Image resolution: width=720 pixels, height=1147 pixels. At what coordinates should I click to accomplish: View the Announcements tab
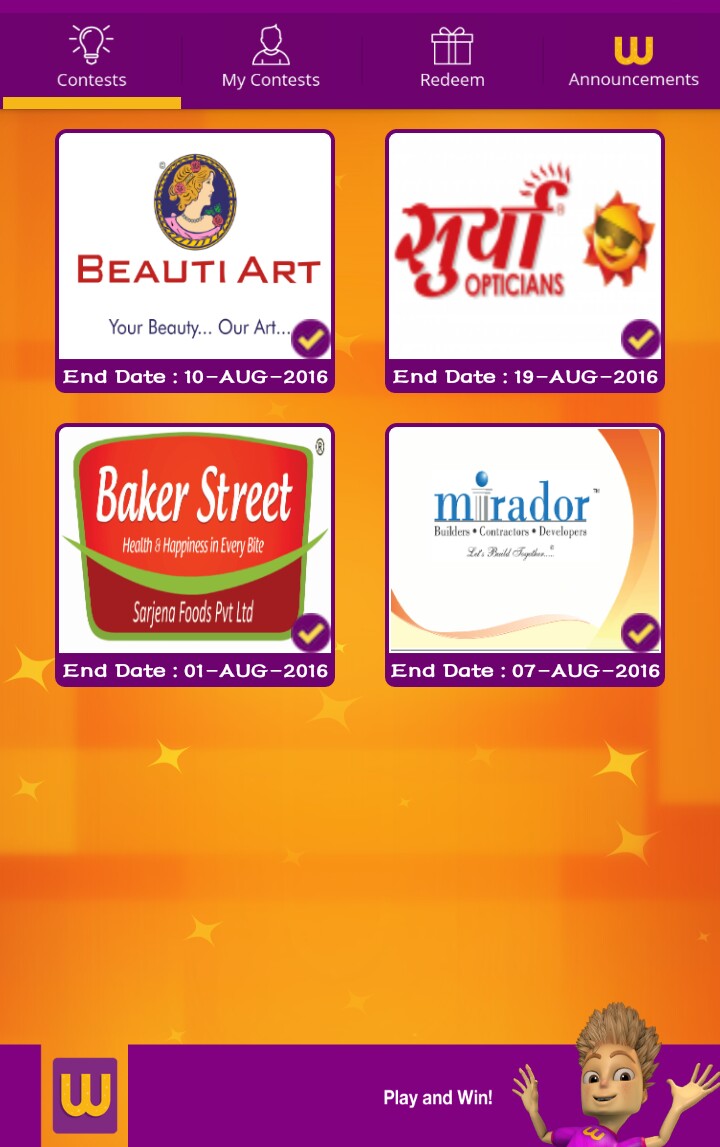coord(633,60)
